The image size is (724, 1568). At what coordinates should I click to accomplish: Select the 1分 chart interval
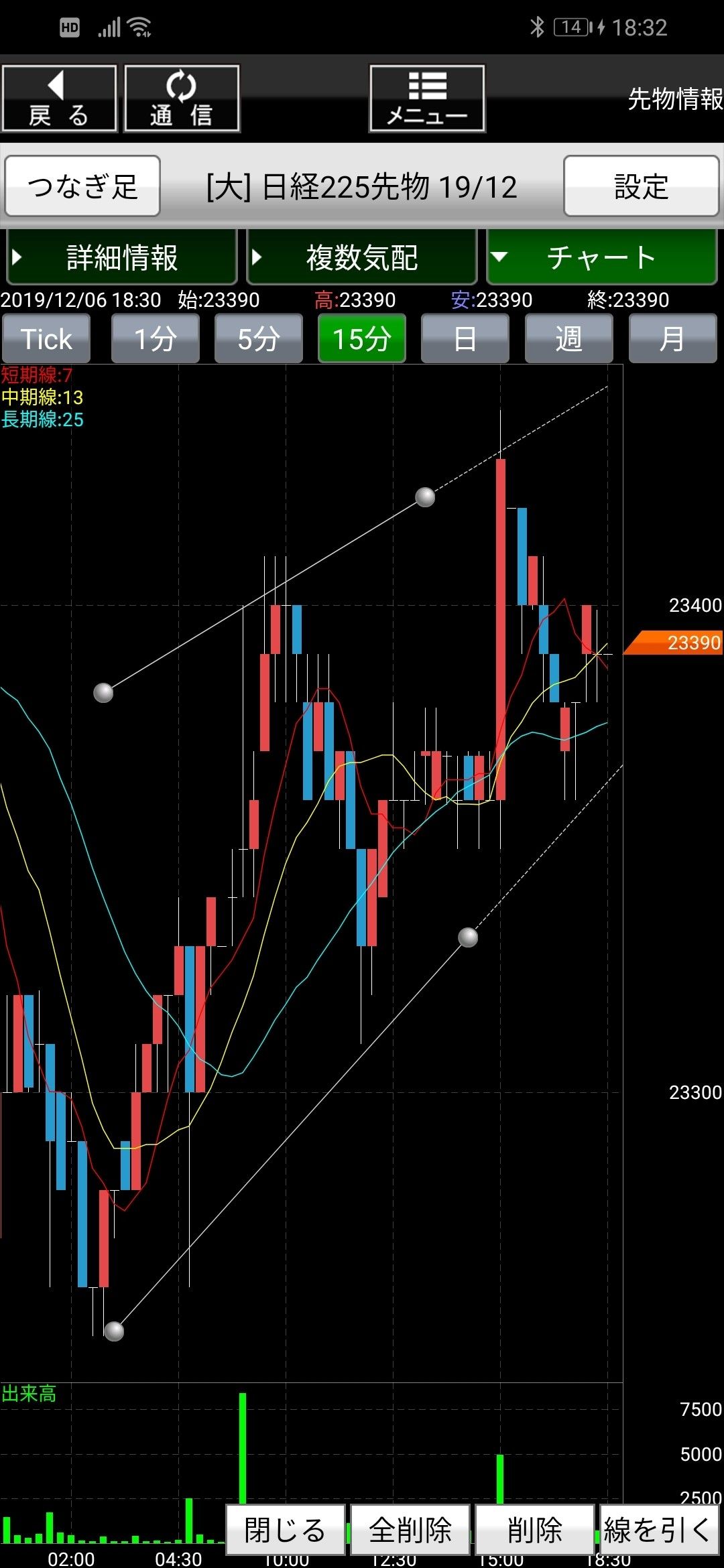click(x=156, y=338)
